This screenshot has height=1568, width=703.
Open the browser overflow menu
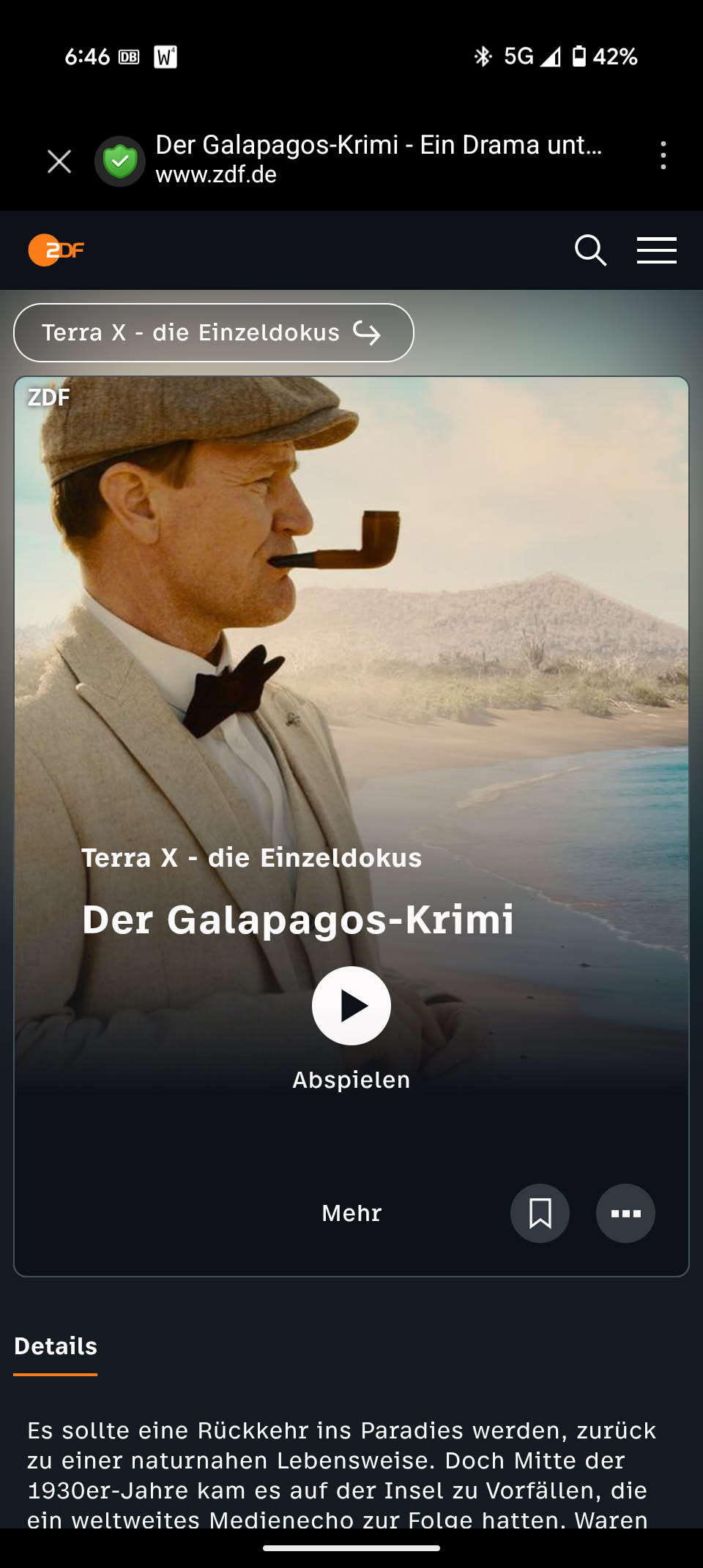pyautogui.click(x=663, y=155)
